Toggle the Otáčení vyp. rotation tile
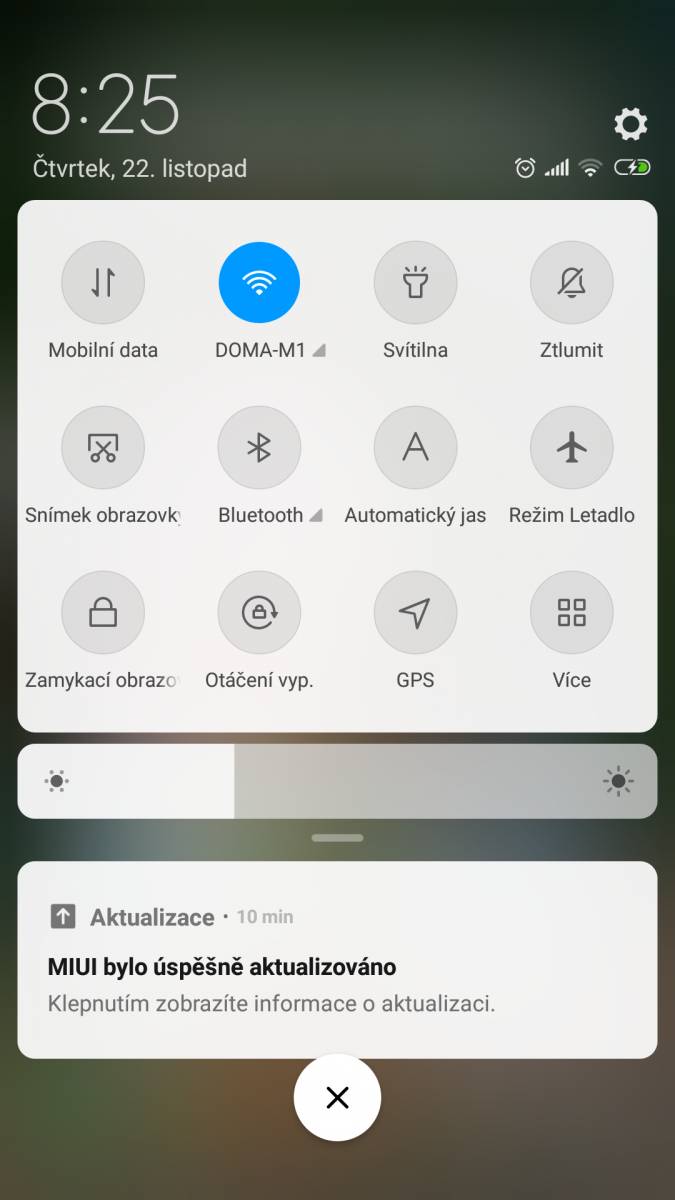 259,613
